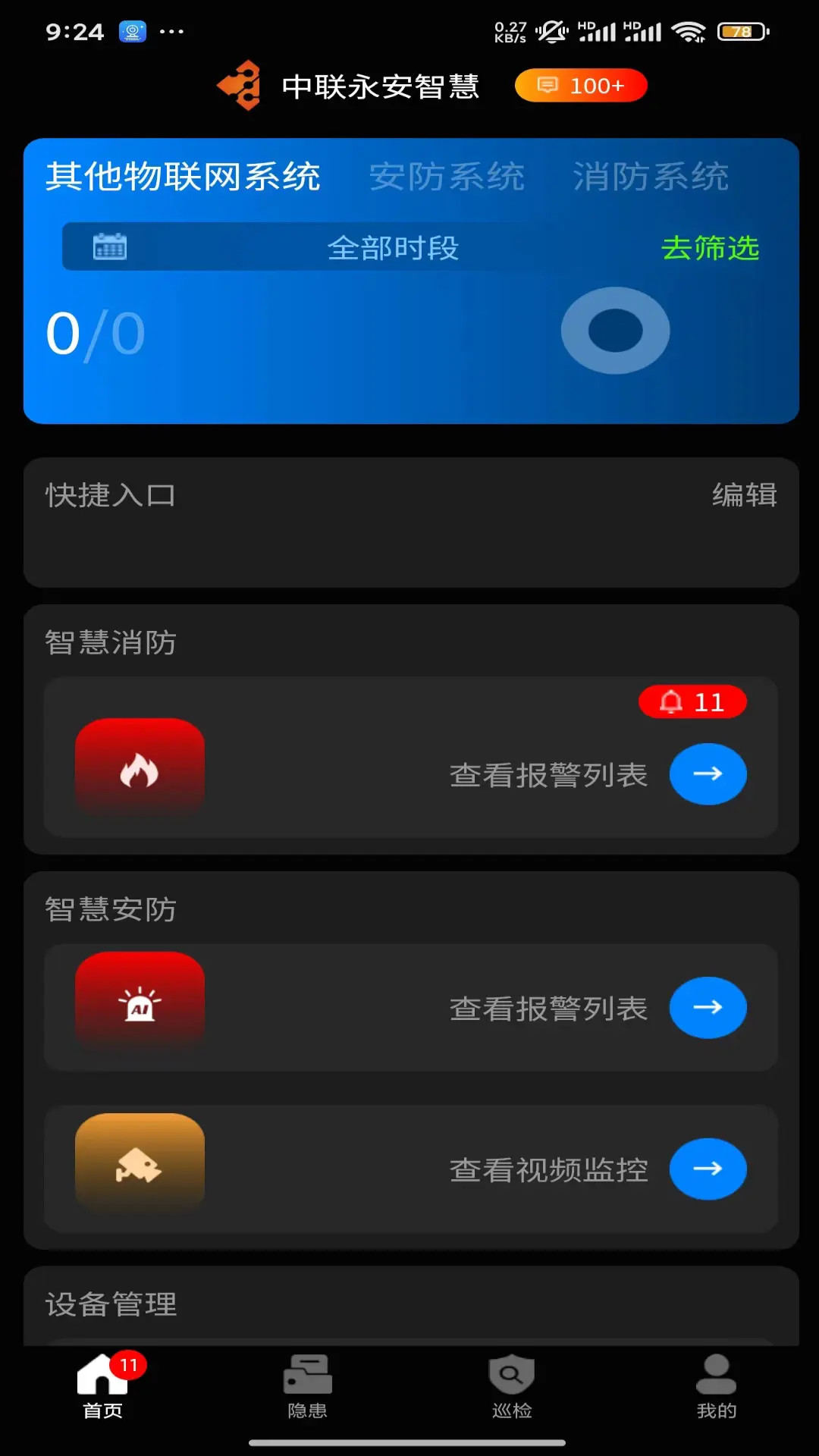Open the 全部时段 time period selector
The width and height of the screenshot is (819, 1456).
click(393, 248)
